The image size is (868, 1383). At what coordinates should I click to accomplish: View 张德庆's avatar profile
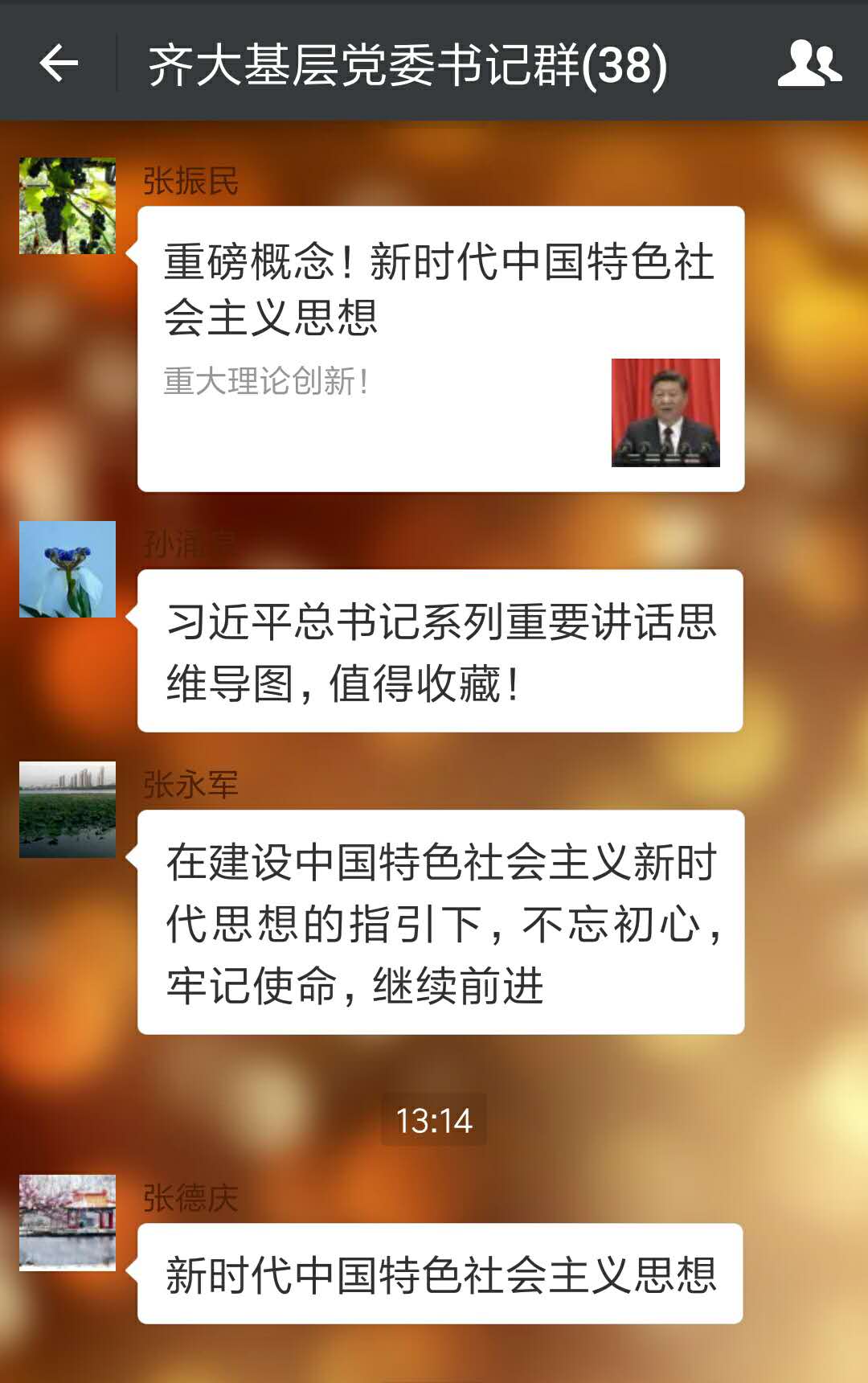click(68, 1223)
